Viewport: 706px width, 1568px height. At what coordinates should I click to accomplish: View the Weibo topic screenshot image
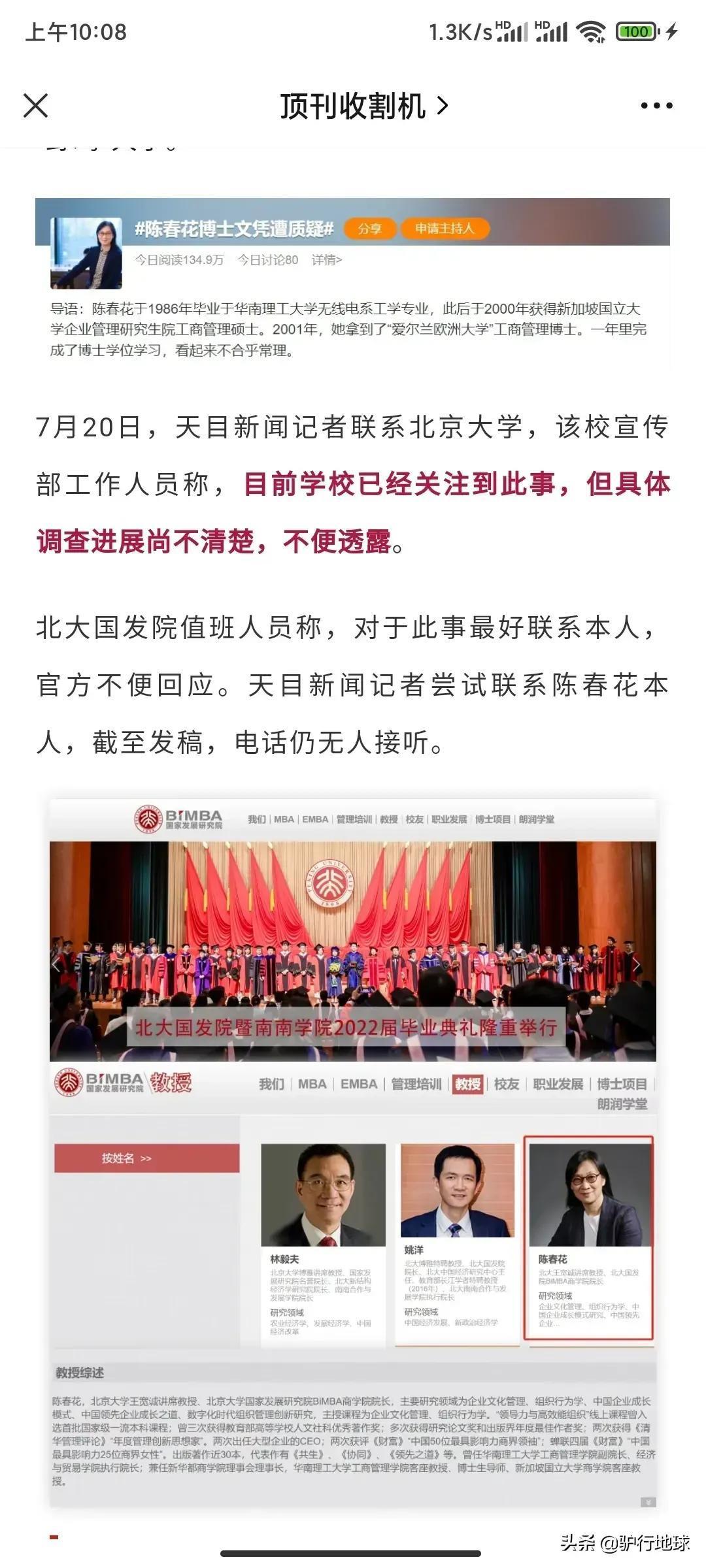(352, 282)
